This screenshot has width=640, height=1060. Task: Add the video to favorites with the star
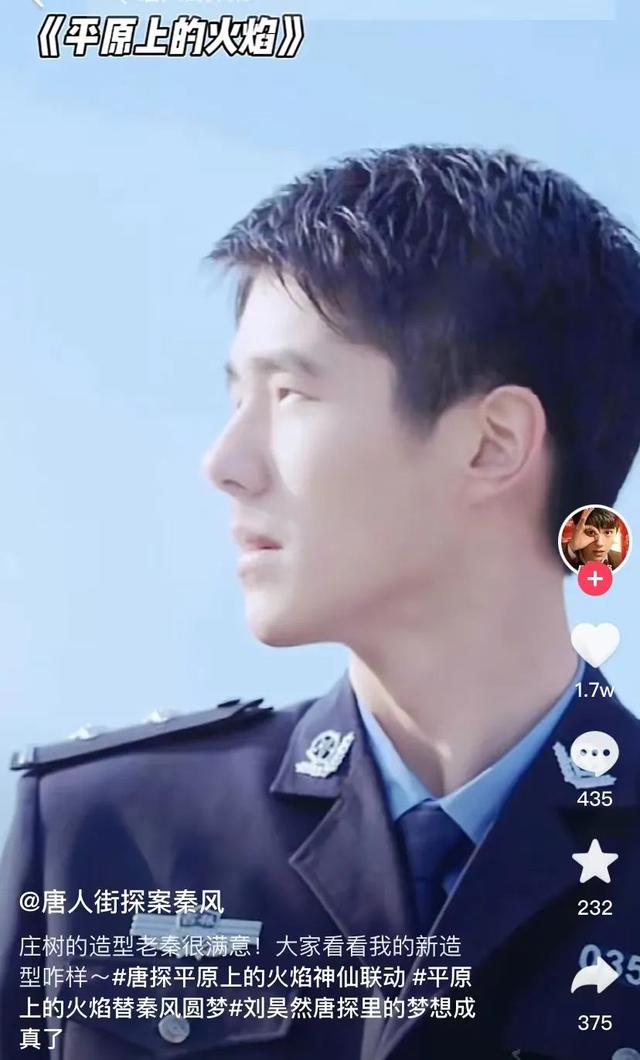point(595,862)
